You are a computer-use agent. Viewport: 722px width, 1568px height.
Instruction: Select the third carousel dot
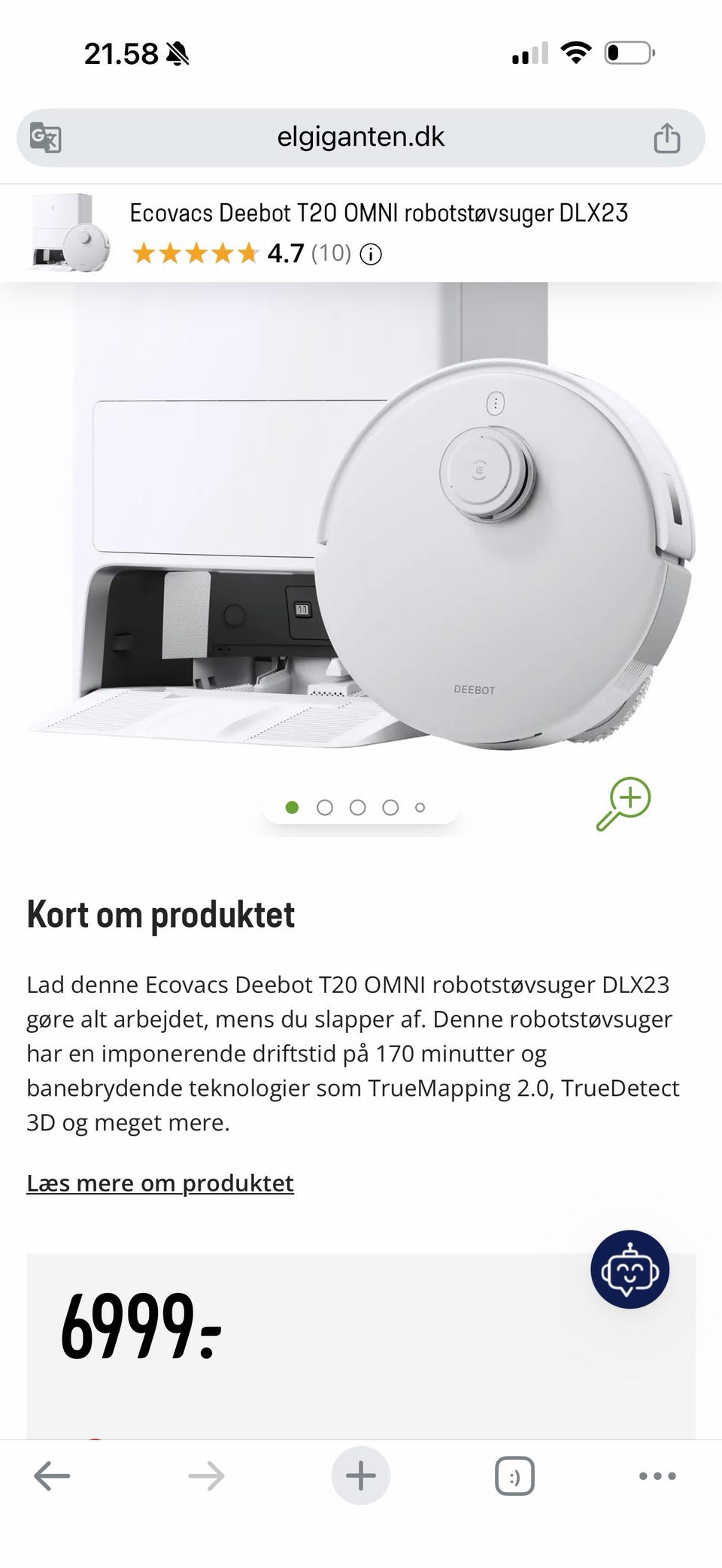coord(357,807)
